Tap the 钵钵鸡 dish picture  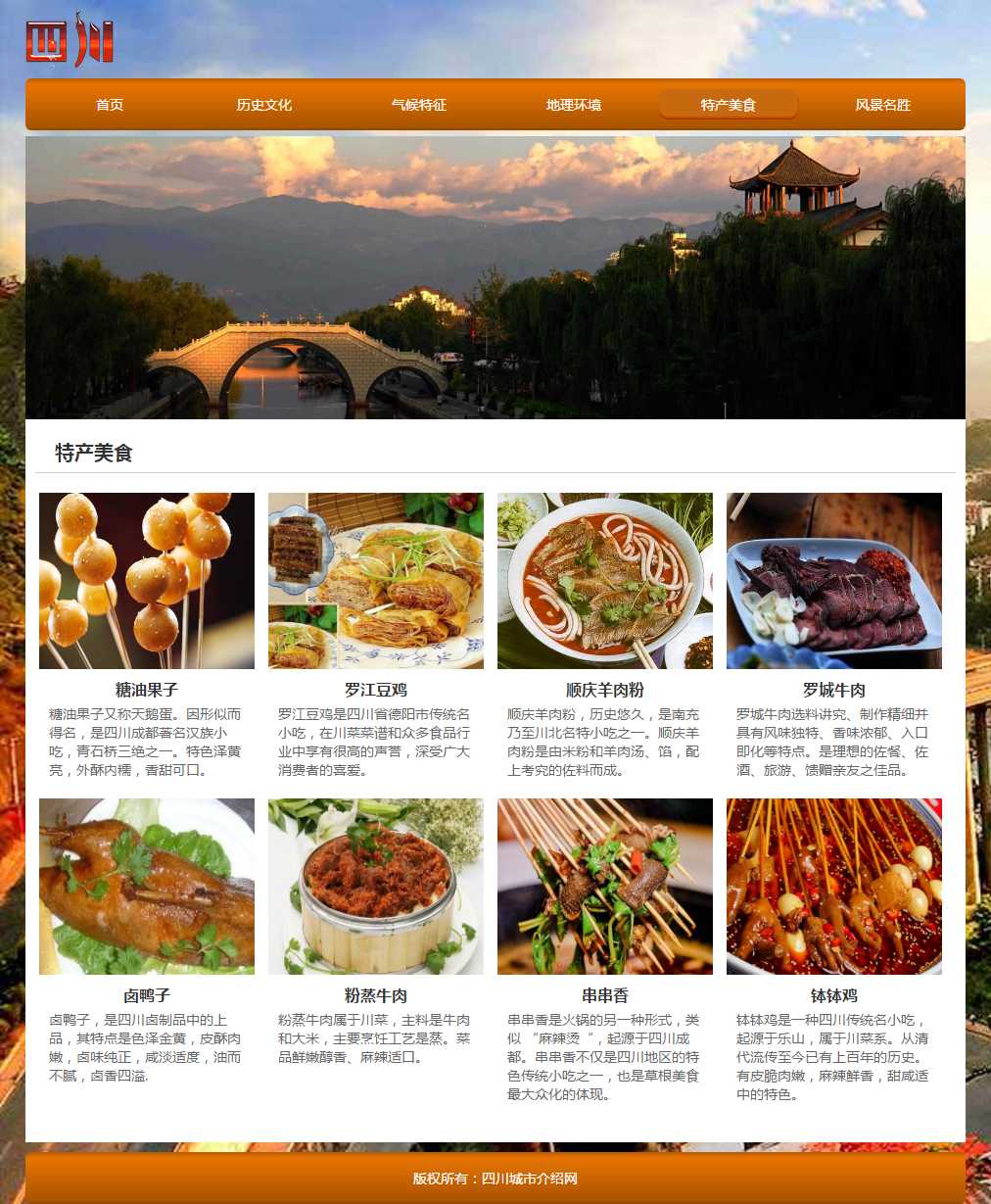[834, 887]
